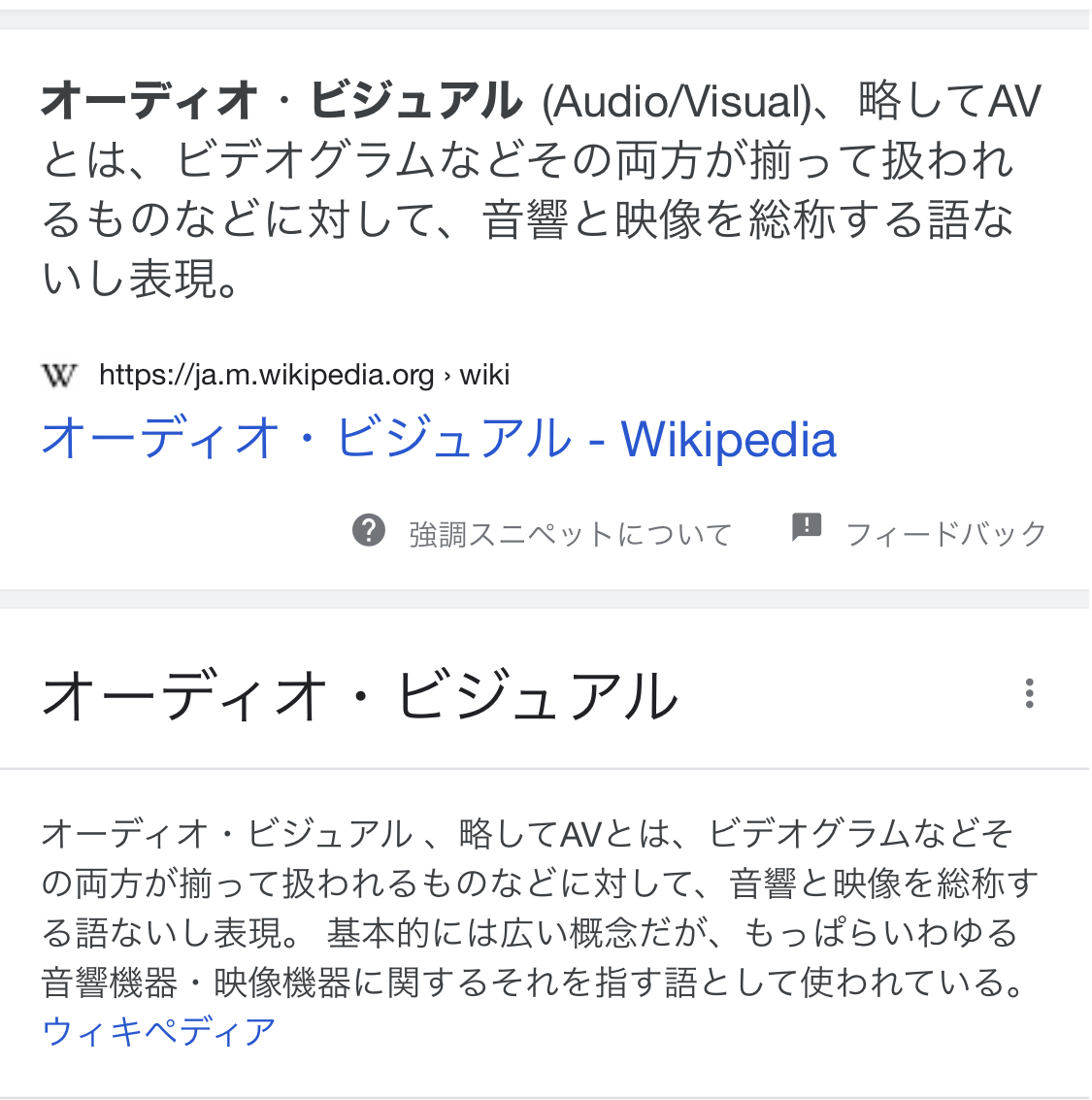Image resolution: width=1092 pixels, height=1100 pixels.
Task: Follow the ウィキペディア source link
Action: pos(159,1031)
